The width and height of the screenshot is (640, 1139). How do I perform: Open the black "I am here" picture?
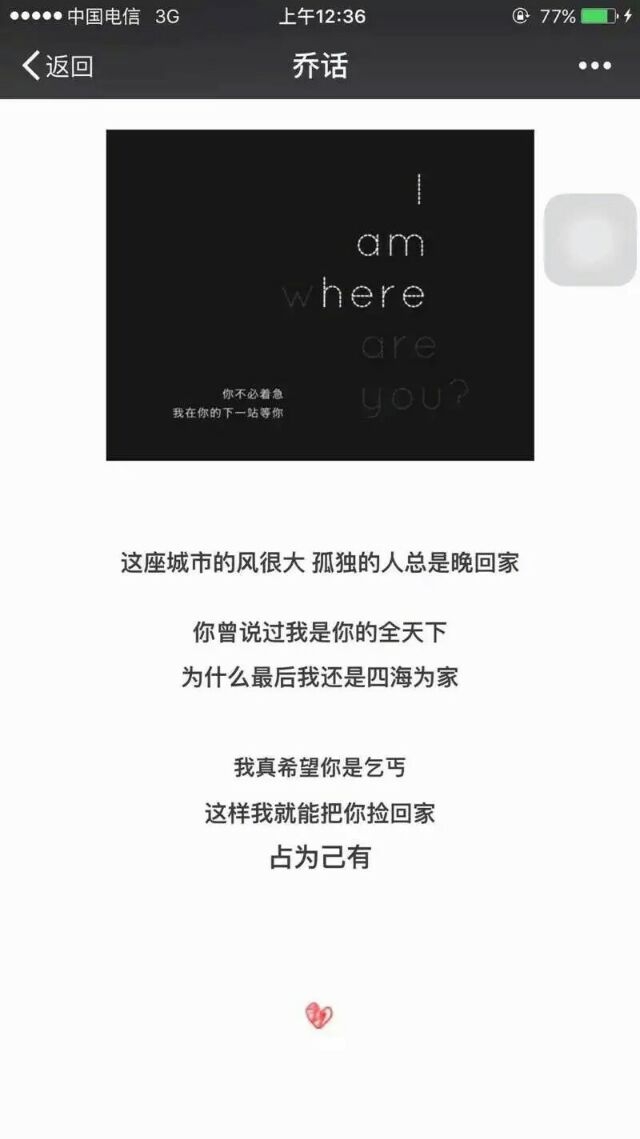click(x=319, y=294)
